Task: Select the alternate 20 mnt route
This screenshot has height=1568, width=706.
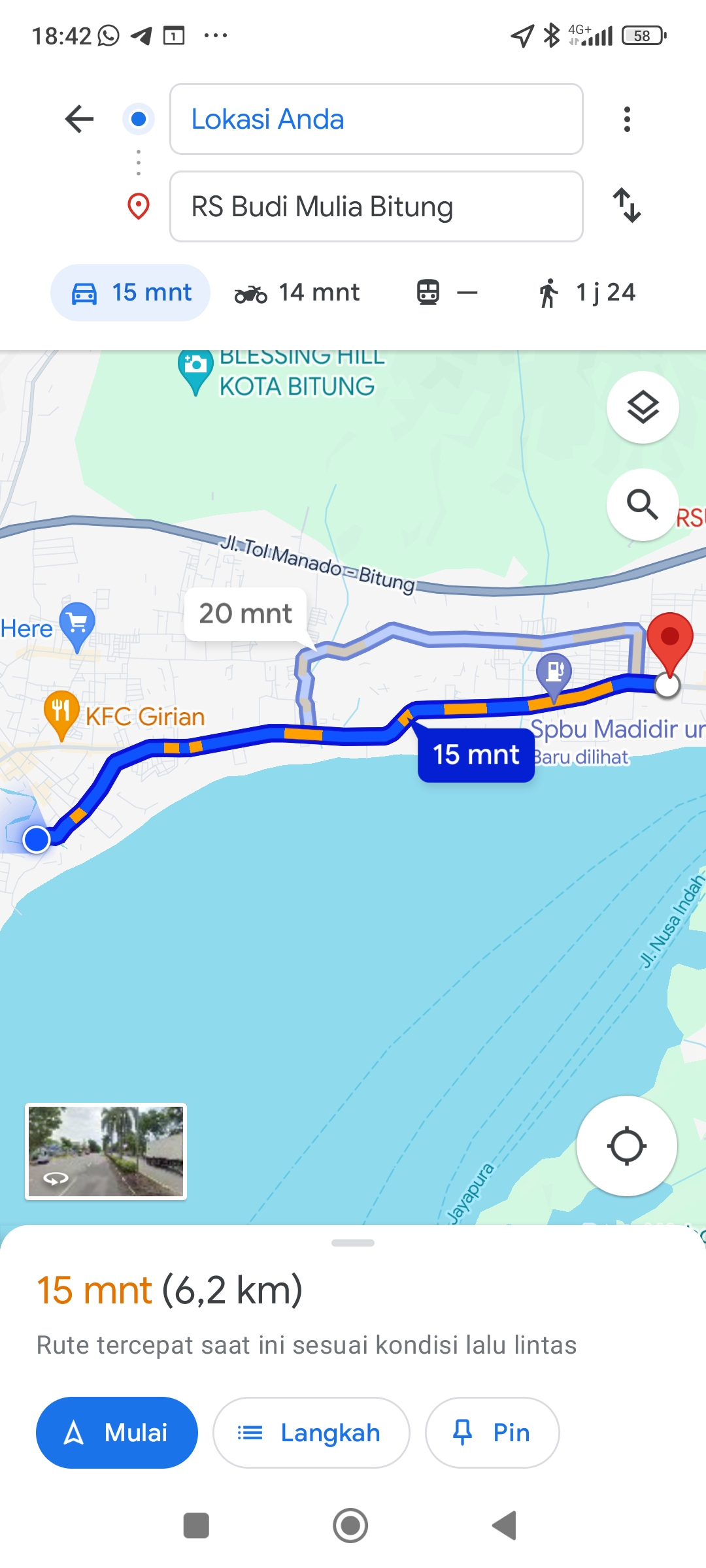Action: [245, 613]
